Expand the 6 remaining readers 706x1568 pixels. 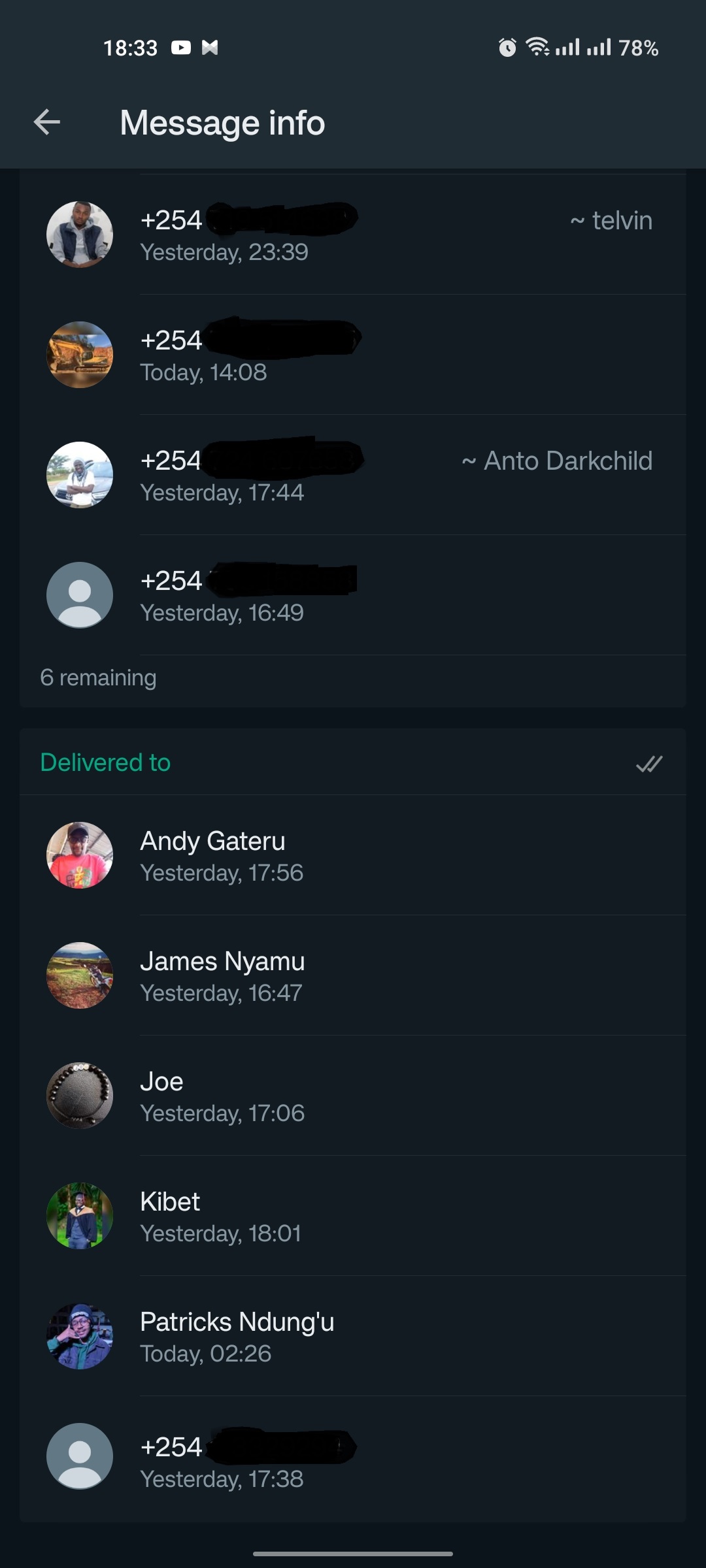click(x=98, y=678)
